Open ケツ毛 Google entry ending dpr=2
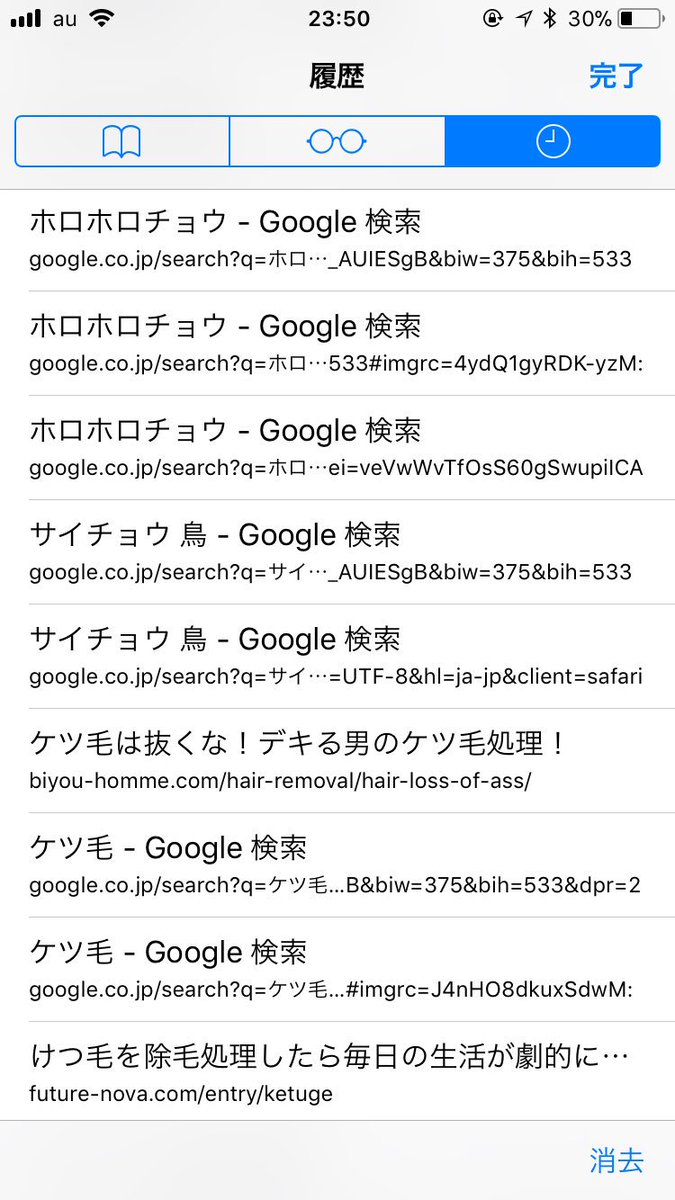The height and width of the screenshot is (1200, 675). pos(337,865)
